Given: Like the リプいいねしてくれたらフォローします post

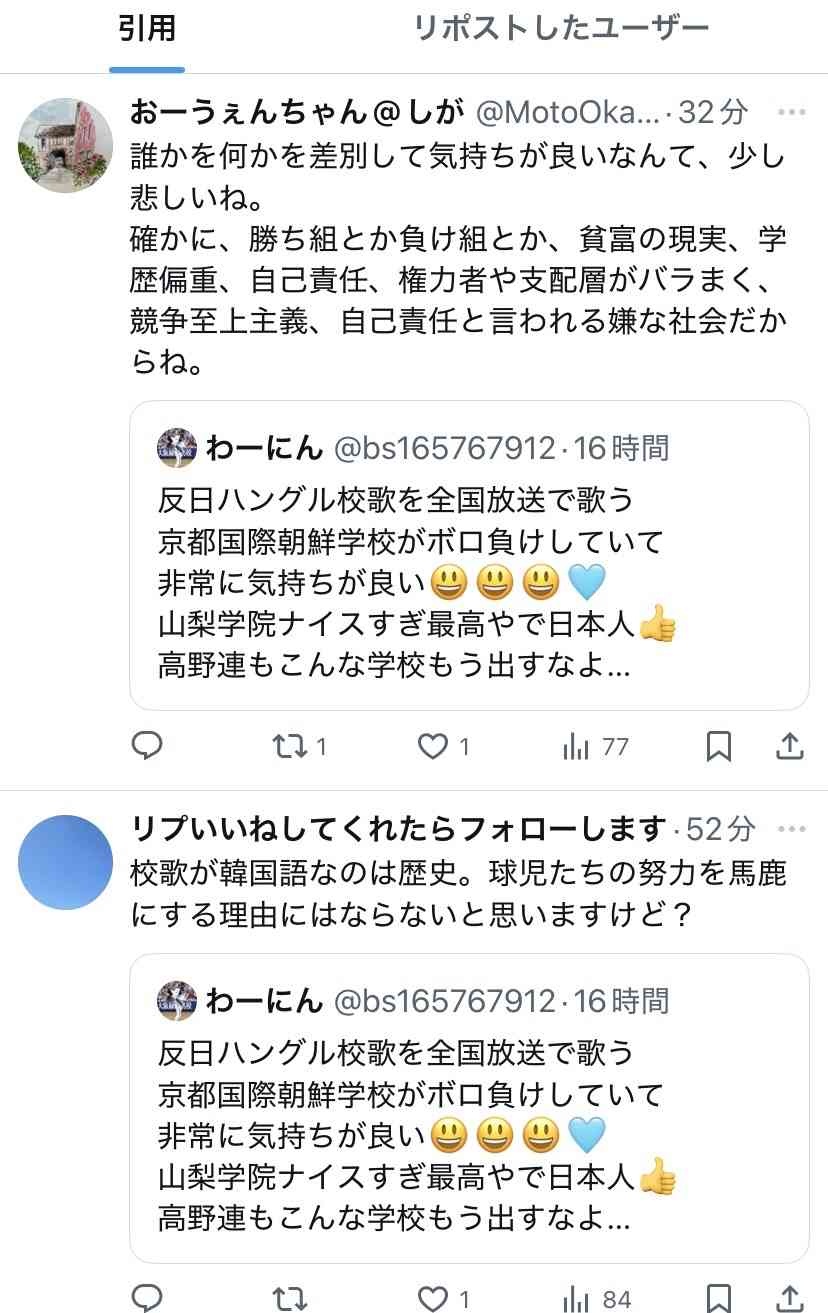Looking at the screenshot, I should point(433,1298).
